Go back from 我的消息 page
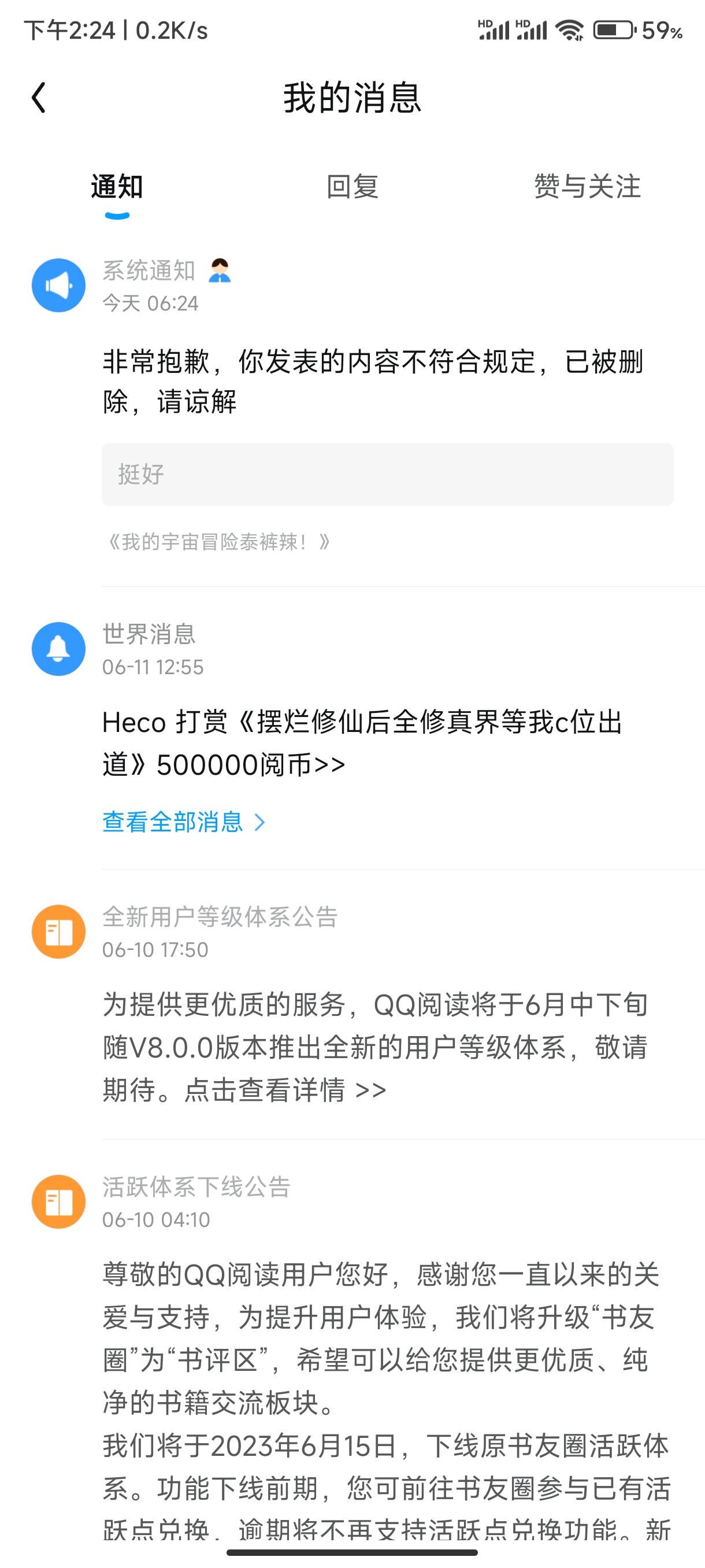Image resolution: width=705 pixels, height=1568 pixels. coord(39,98)
